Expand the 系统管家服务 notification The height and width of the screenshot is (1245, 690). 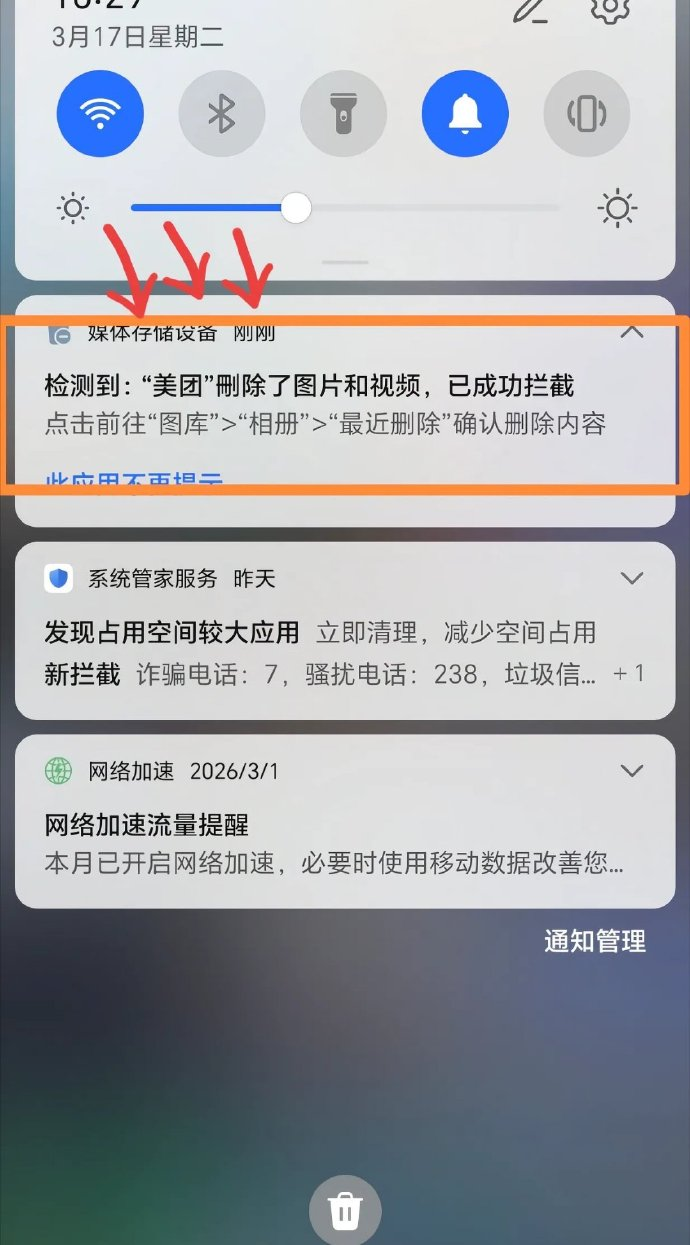tap(632, 578)
